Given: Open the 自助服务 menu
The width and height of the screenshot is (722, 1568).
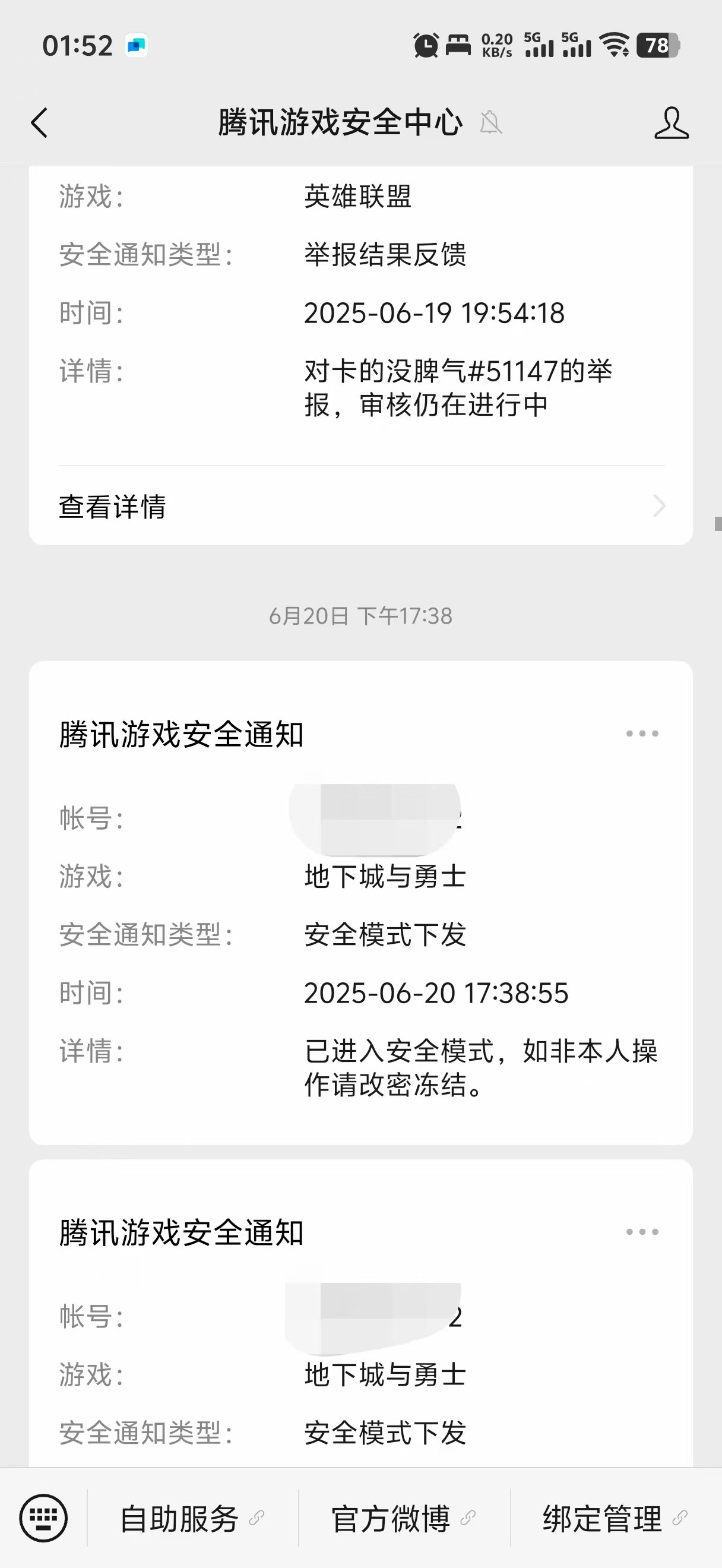Looking at the screenshot, I should (192, 1519).
